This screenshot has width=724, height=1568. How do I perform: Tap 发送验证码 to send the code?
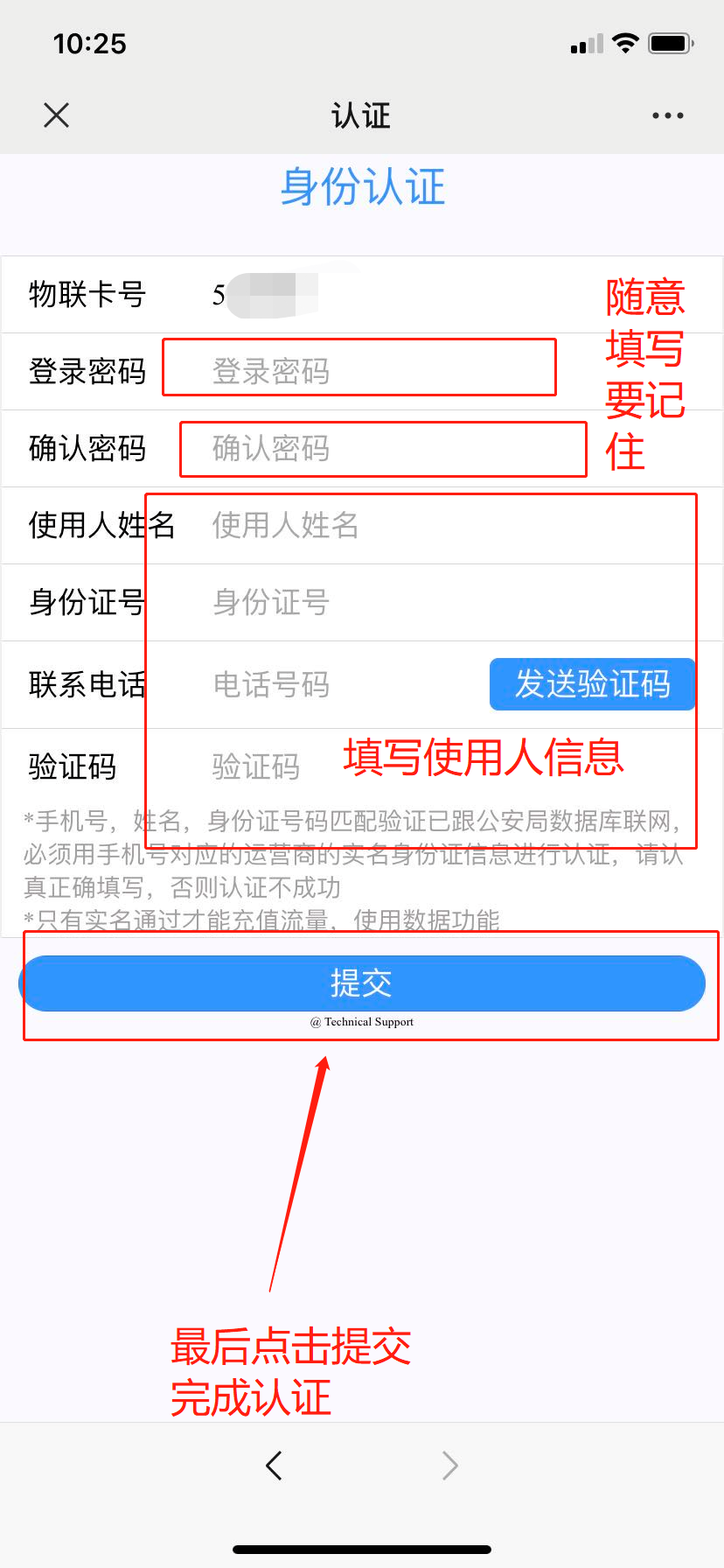tap(592, 683)
